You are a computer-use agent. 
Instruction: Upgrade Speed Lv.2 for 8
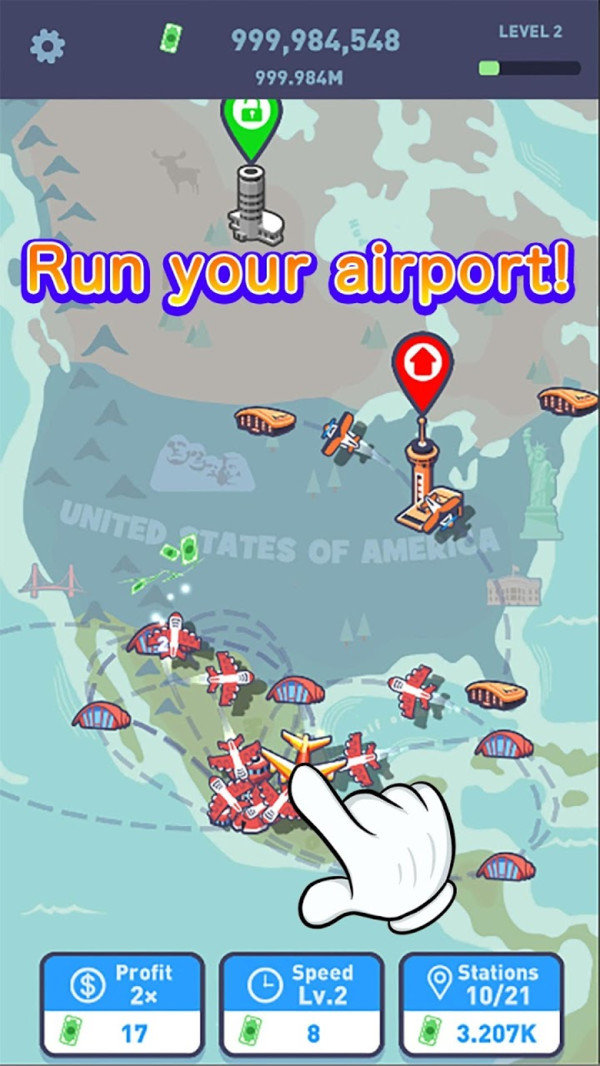tap(300, 1003)
